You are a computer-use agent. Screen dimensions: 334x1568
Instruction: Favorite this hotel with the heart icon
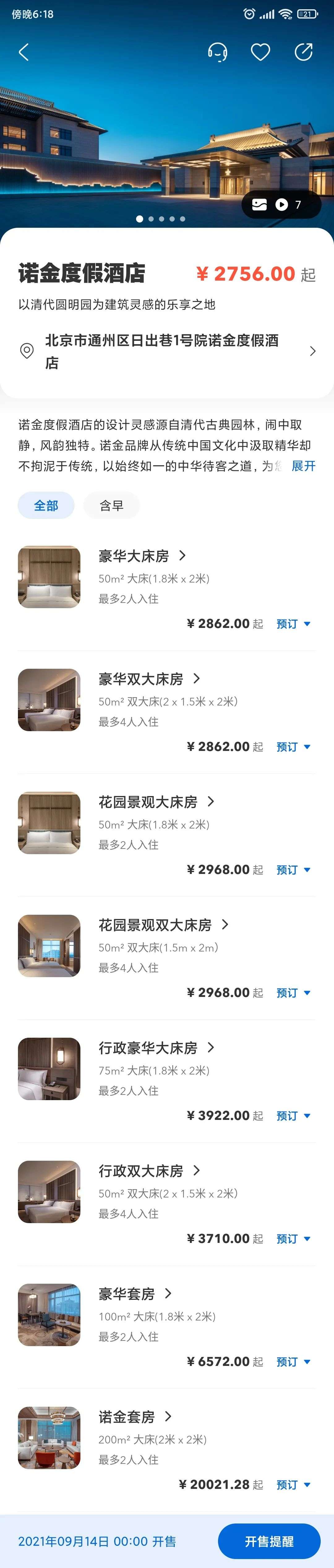click(260, 52)
